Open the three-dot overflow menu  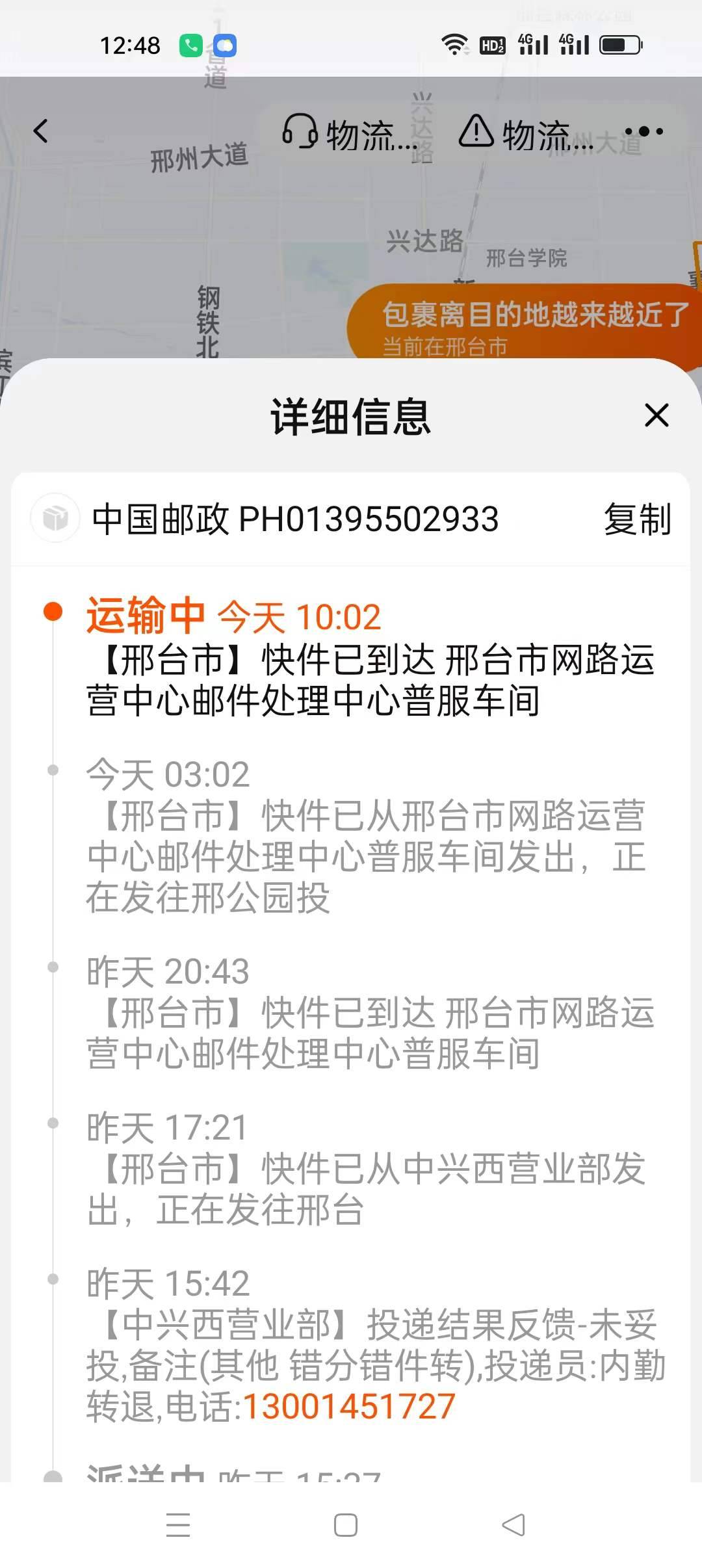click(643, 131)
